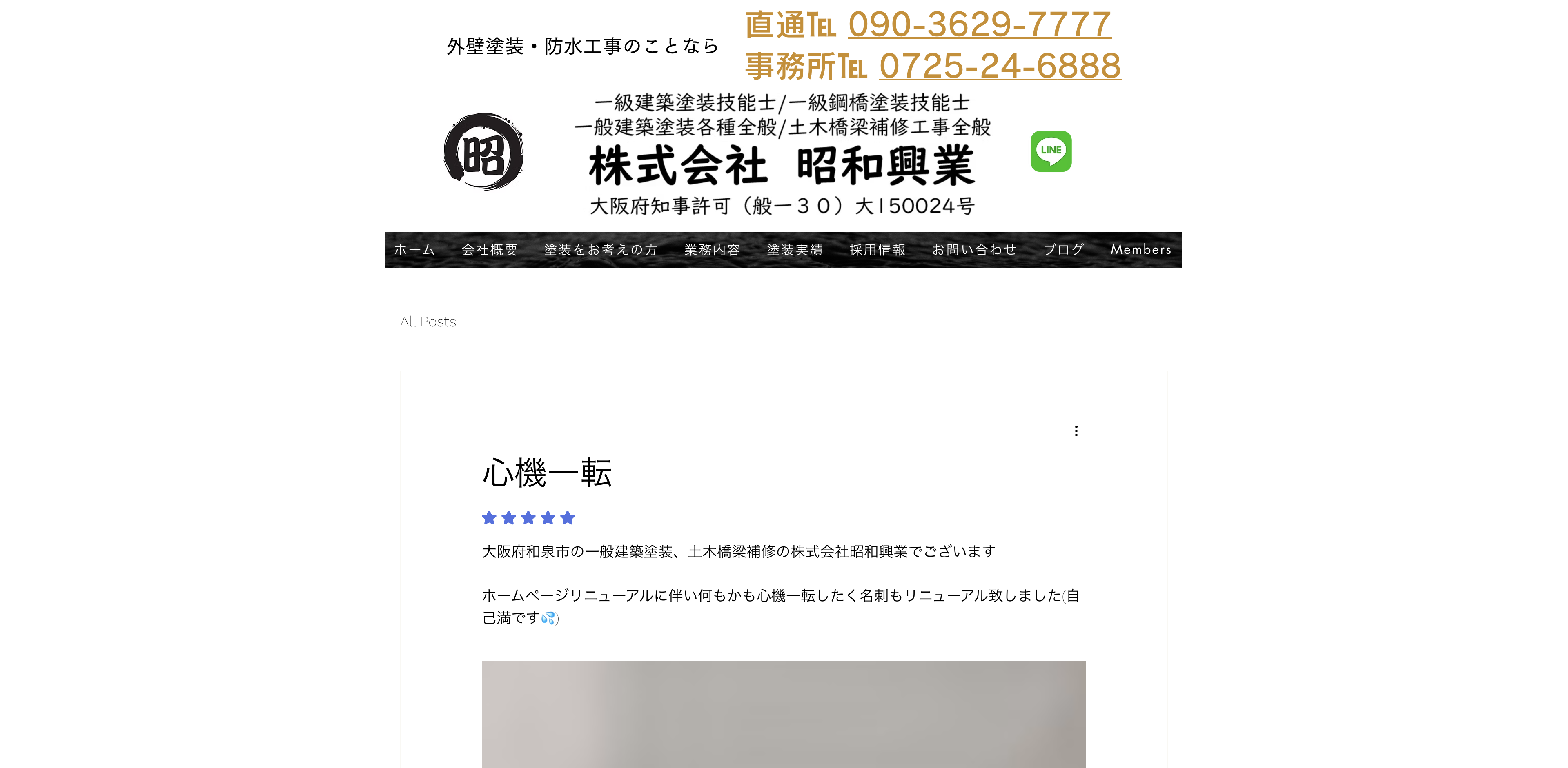The height and width of the screenshot is (768, 1568).
Task: Call the direct line 090-3629-7777
Action: [979, 24]
